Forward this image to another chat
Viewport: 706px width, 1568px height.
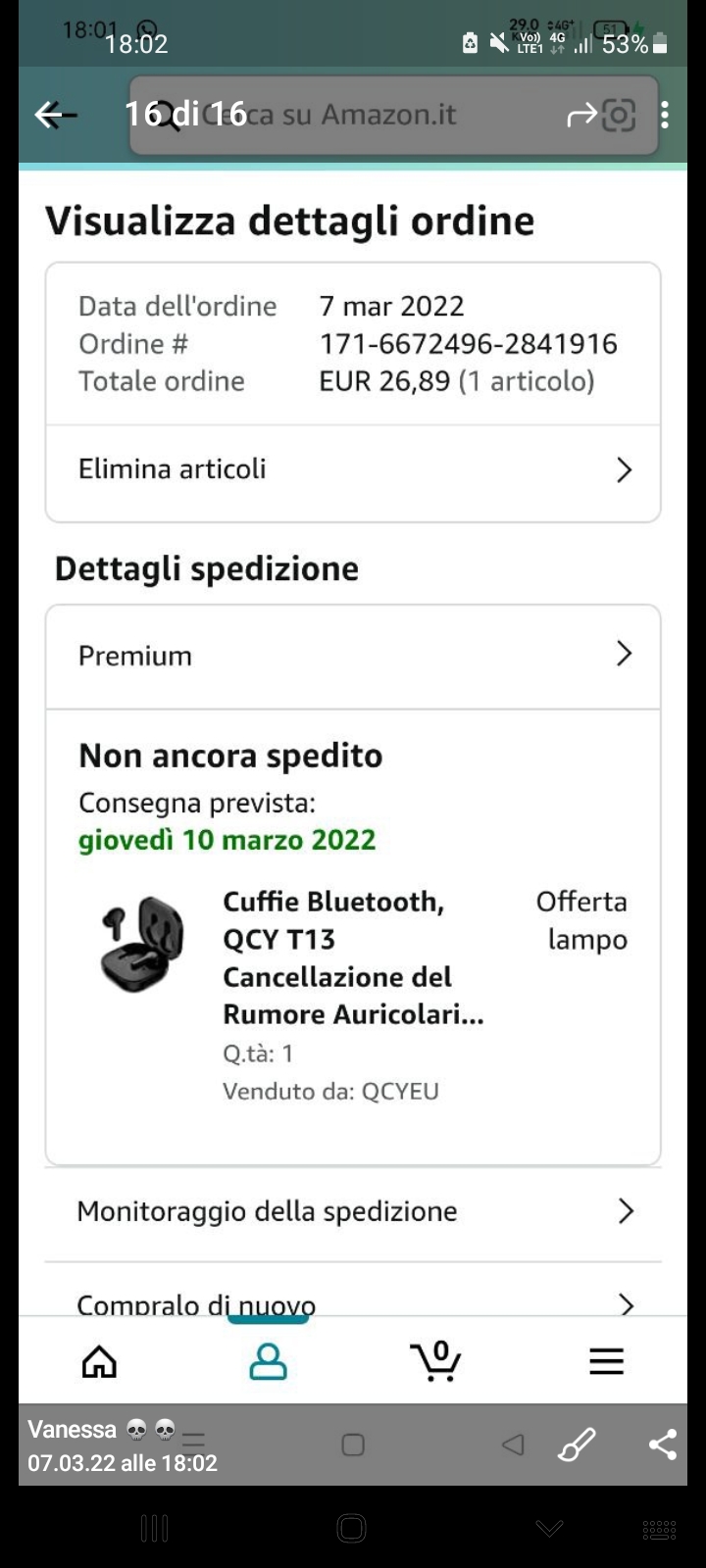coord(581,116)
